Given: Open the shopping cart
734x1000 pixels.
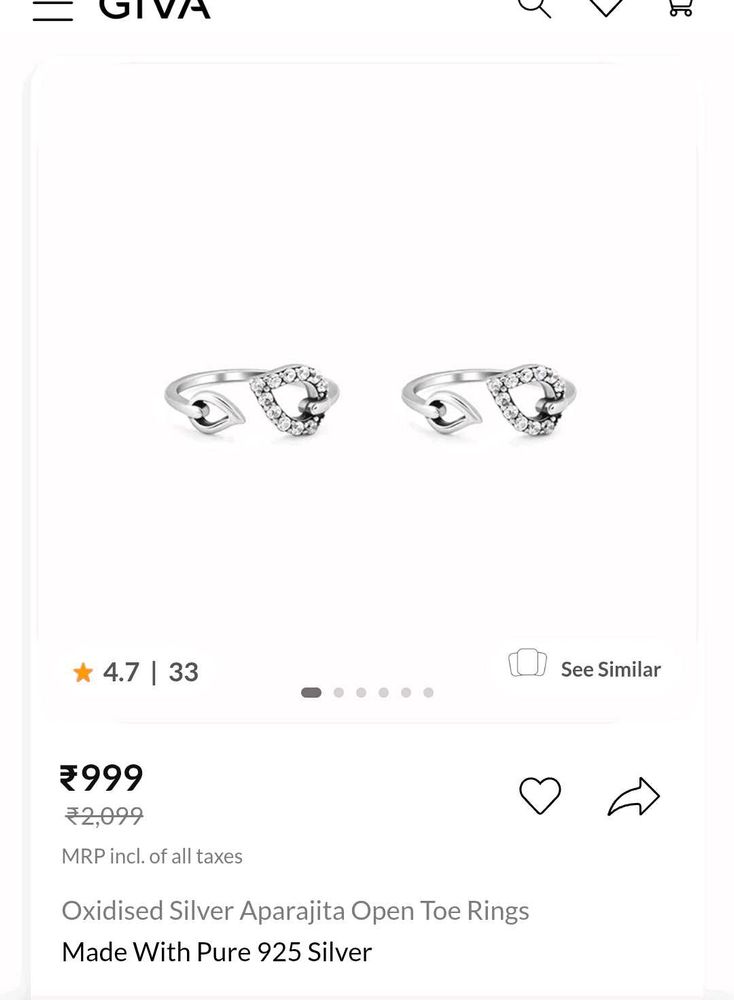Looking at the screenshot, I should (680, 7).
